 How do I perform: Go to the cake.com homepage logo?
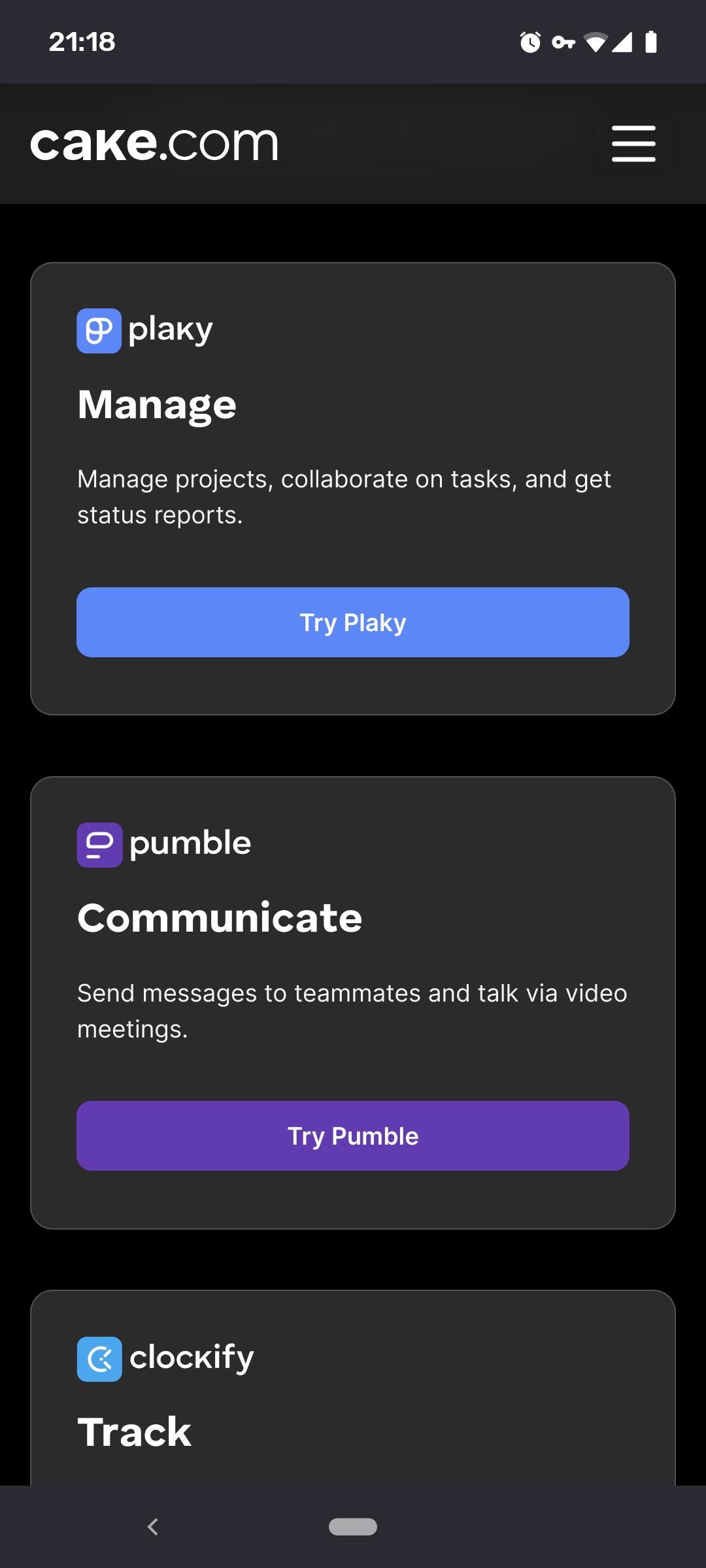pos(154,144)
